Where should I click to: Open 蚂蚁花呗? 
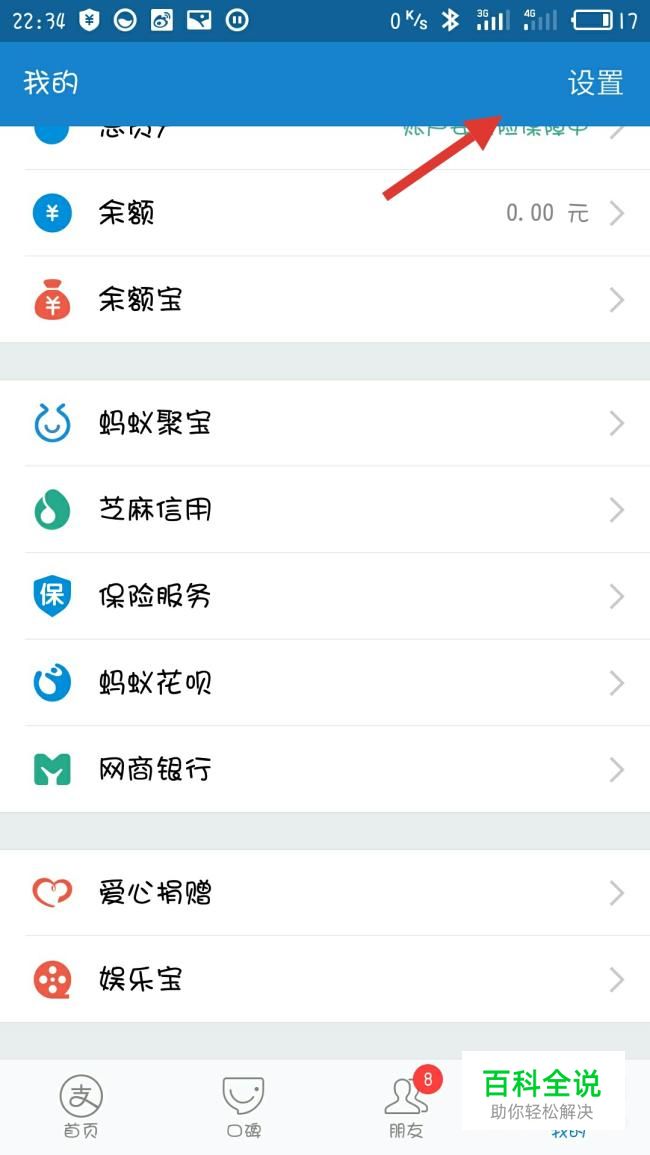coord(325,683)
